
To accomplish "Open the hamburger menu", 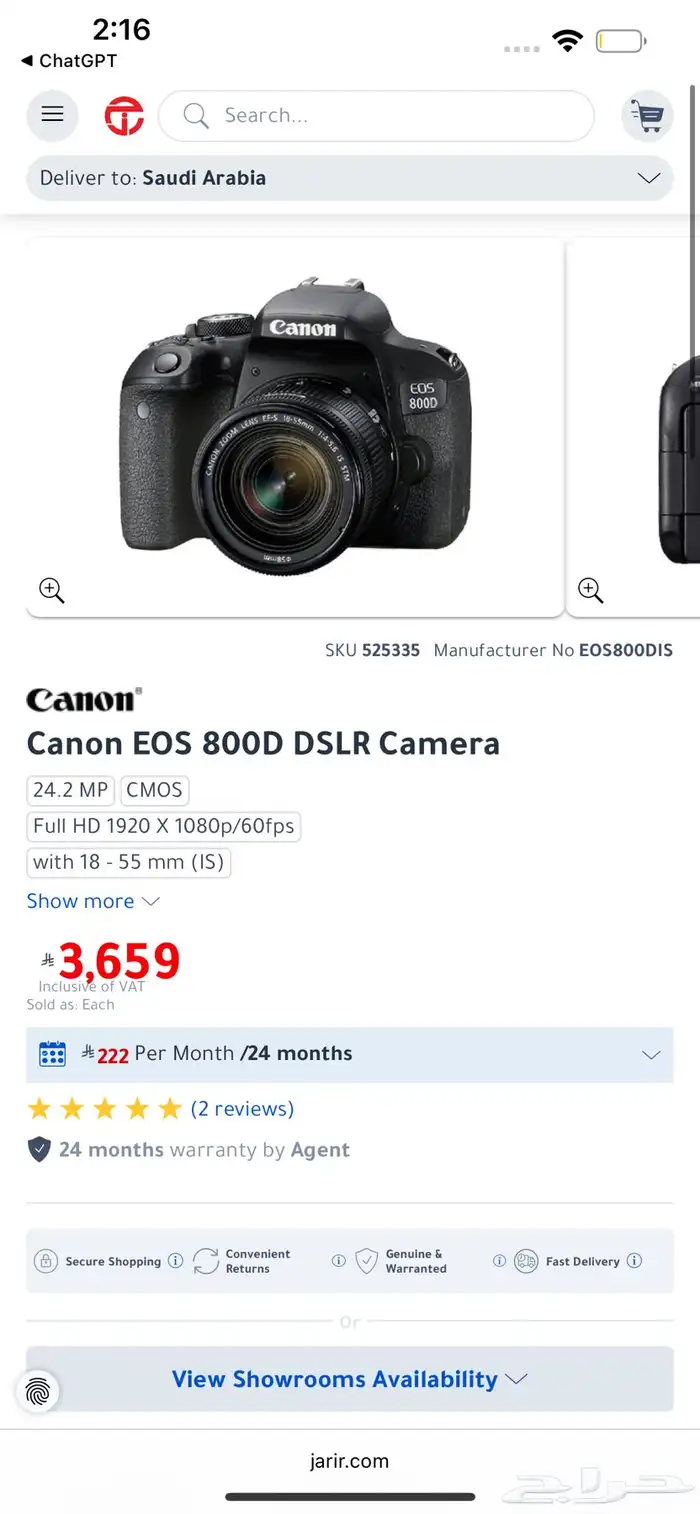I will pos(52,114).
